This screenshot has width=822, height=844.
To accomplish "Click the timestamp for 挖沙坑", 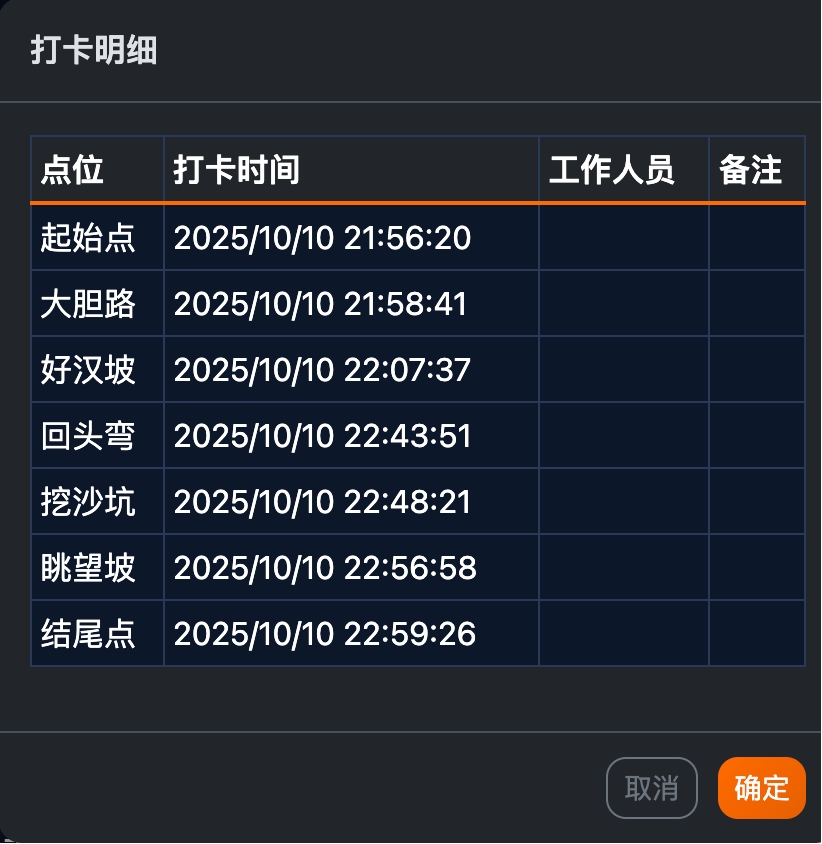I will [322, 502].
